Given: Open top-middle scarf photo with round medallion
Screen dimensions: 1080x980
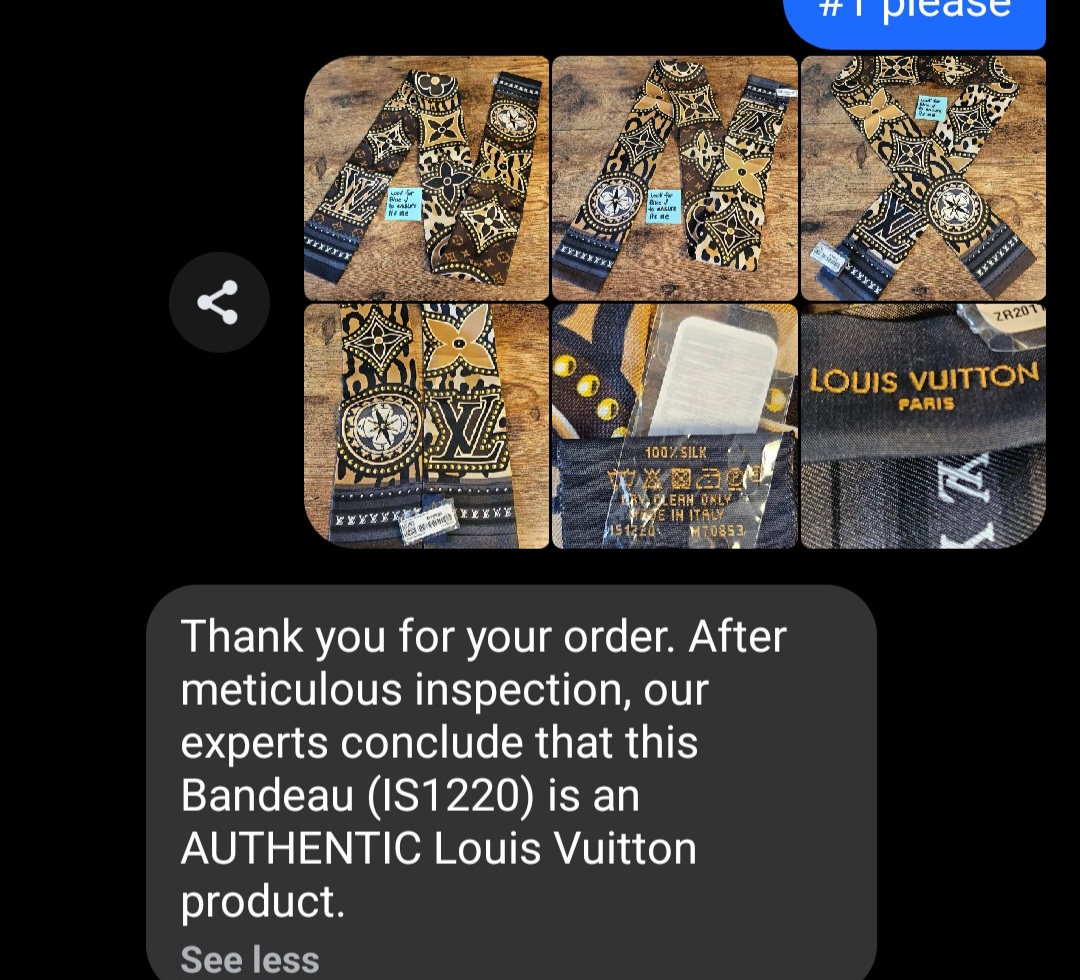Looking at the screenshot, I should click(674, 178).
